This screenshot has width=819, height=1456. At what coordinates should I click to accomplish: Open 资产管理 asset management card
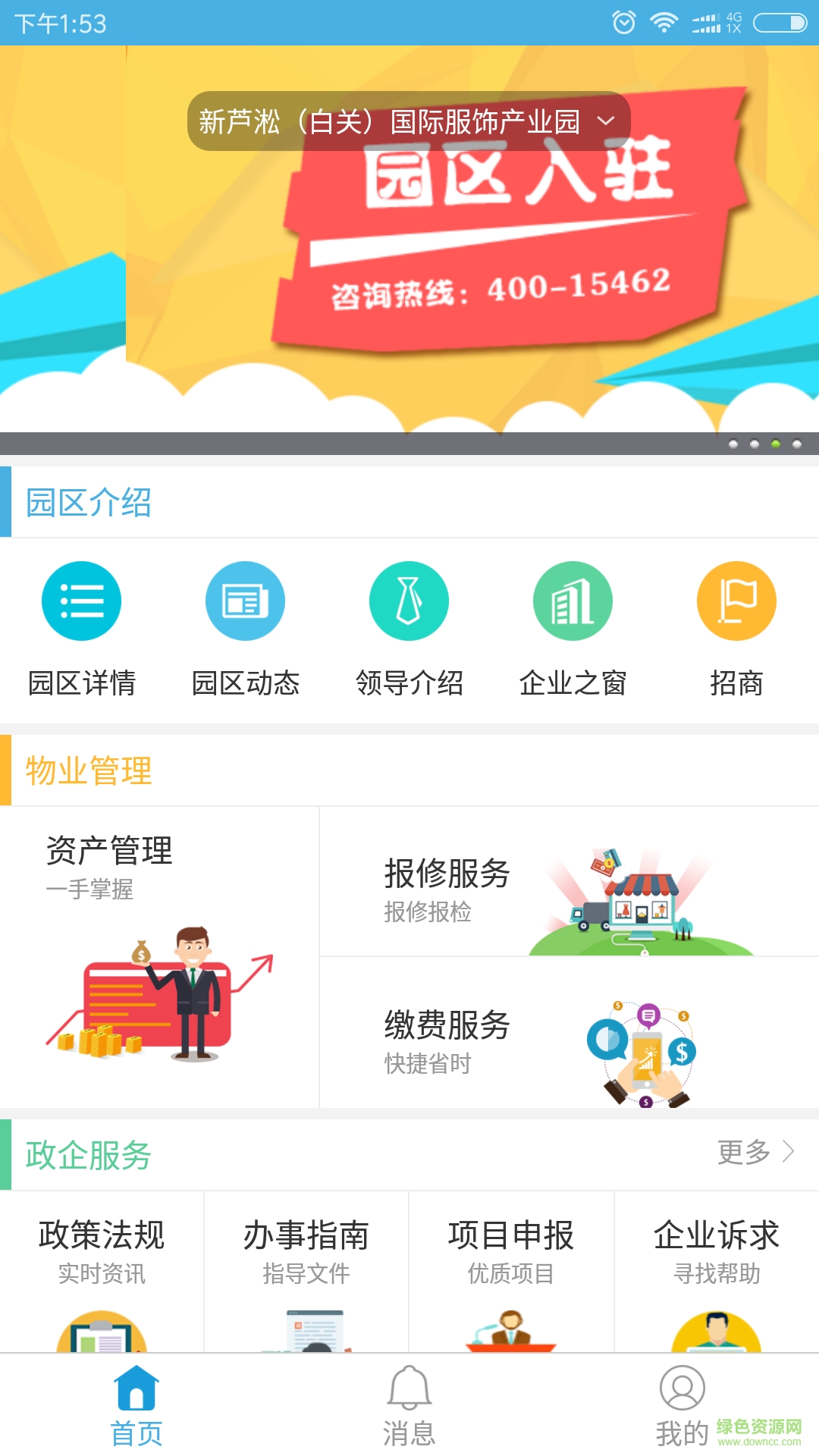[x=159, y=957]
